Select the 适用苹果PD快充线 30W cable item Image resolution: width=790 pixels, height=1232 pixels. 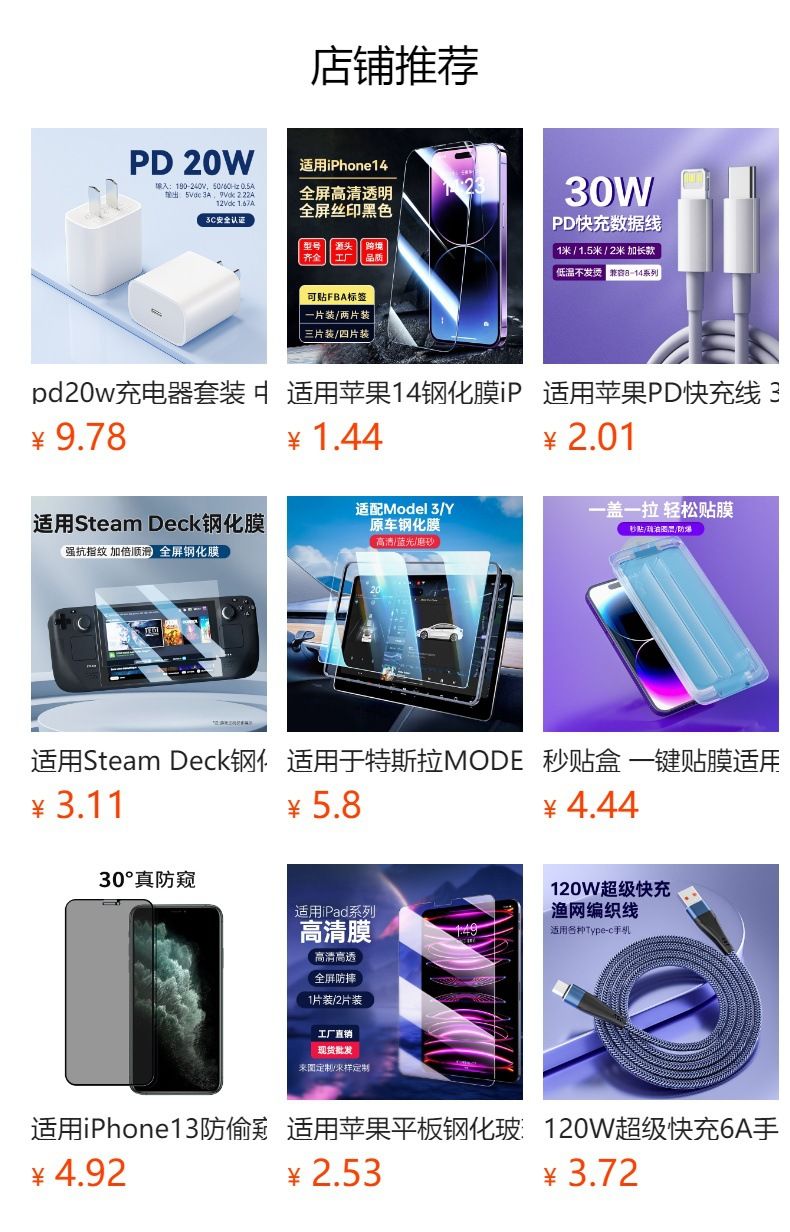661,246
